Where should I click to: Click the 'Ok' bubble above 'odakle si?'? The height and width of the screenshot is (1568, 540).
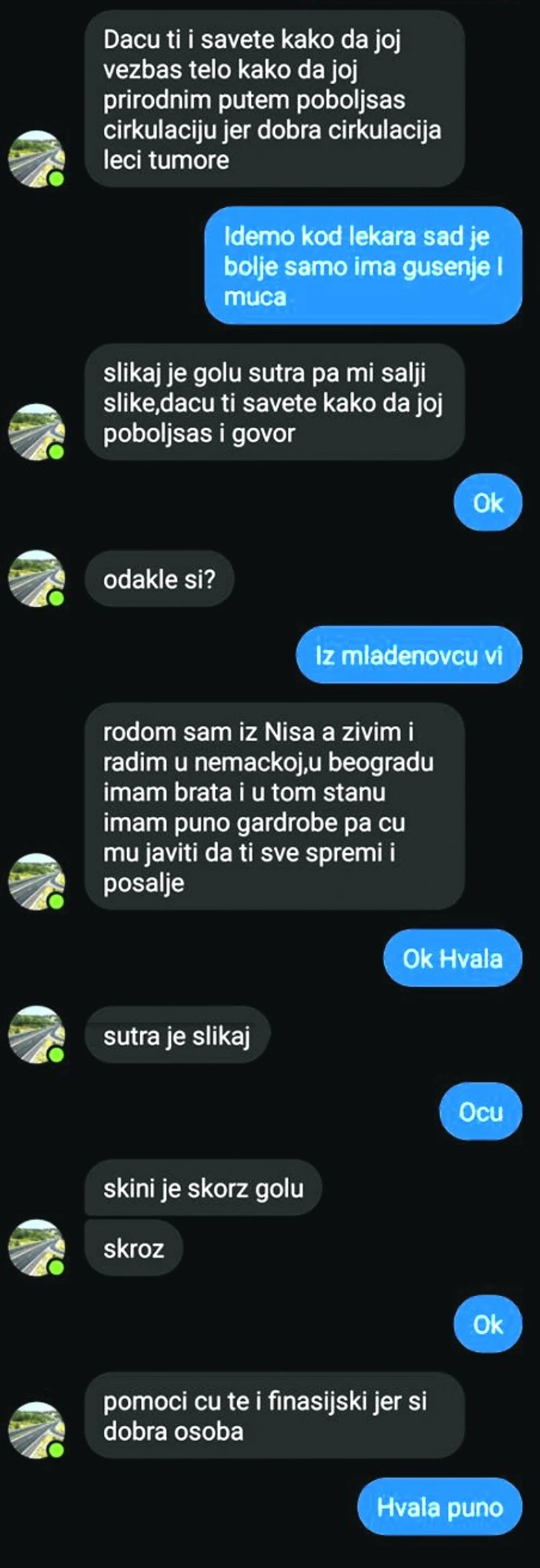487,502
